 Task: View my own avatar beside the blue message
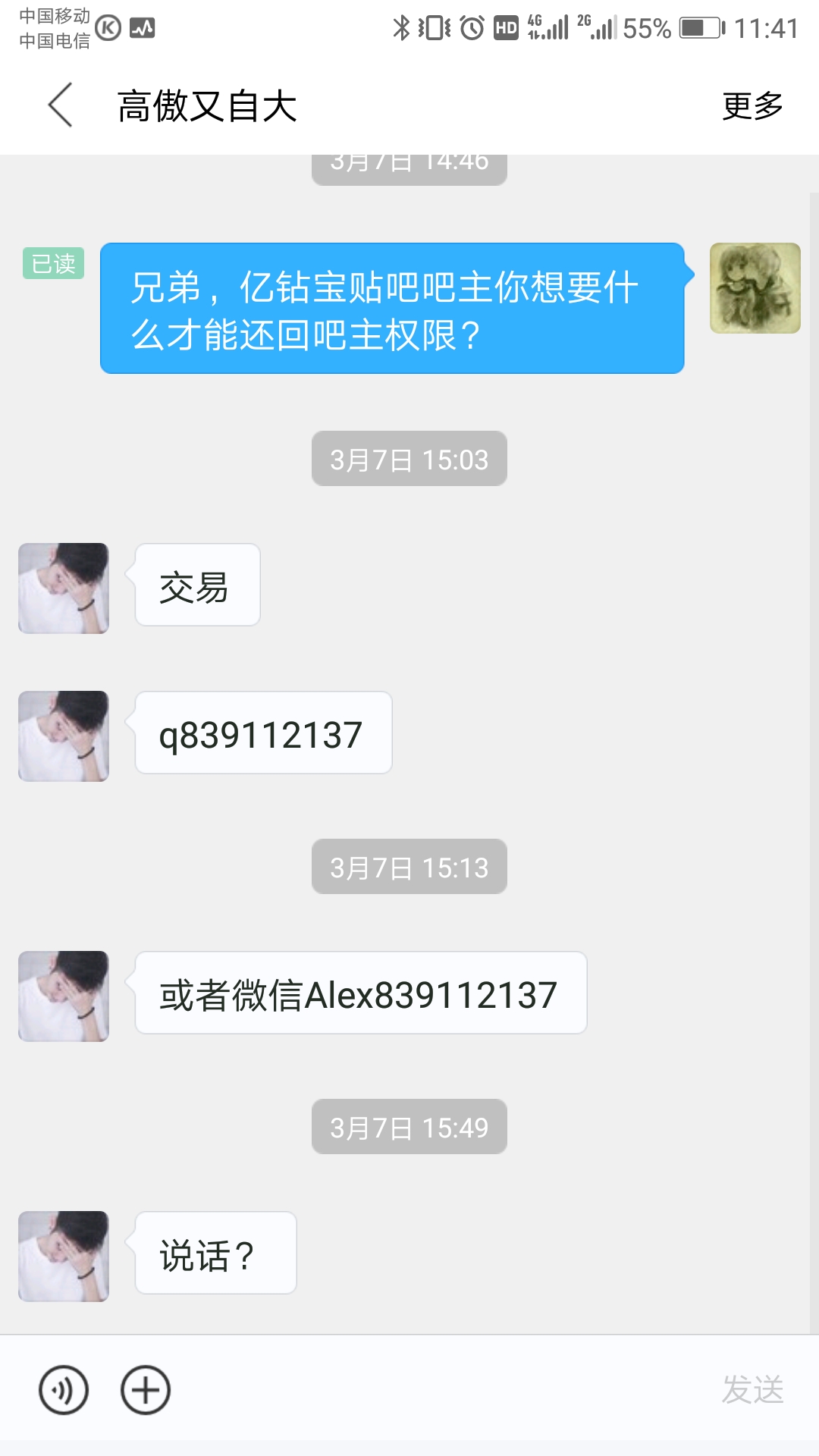[755, 288]
